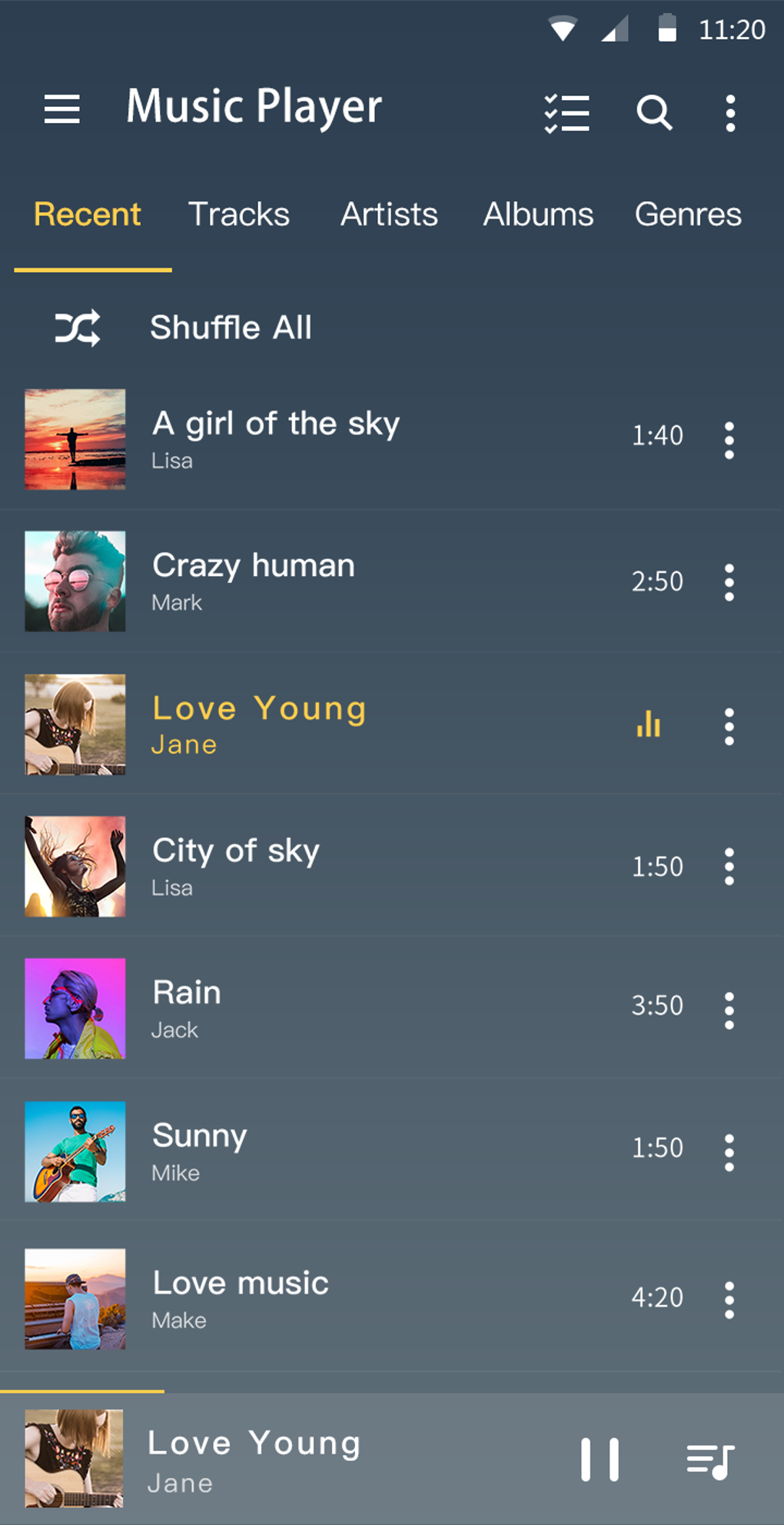
Task: Switch to the Artists tab
Action: [x=389, y=215]
